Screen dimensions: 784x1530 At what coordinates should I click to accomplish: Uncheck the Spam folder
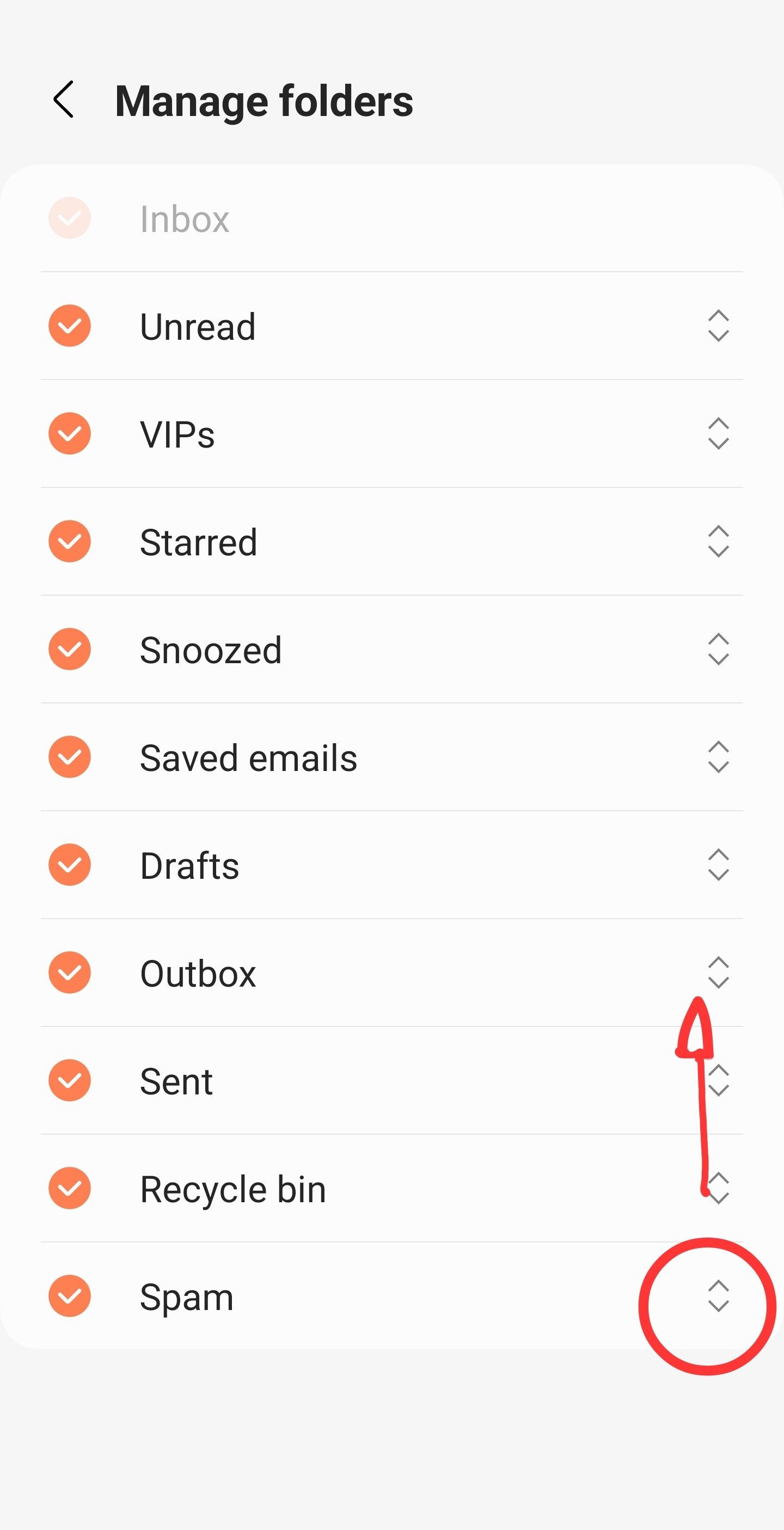(70, 1296)
